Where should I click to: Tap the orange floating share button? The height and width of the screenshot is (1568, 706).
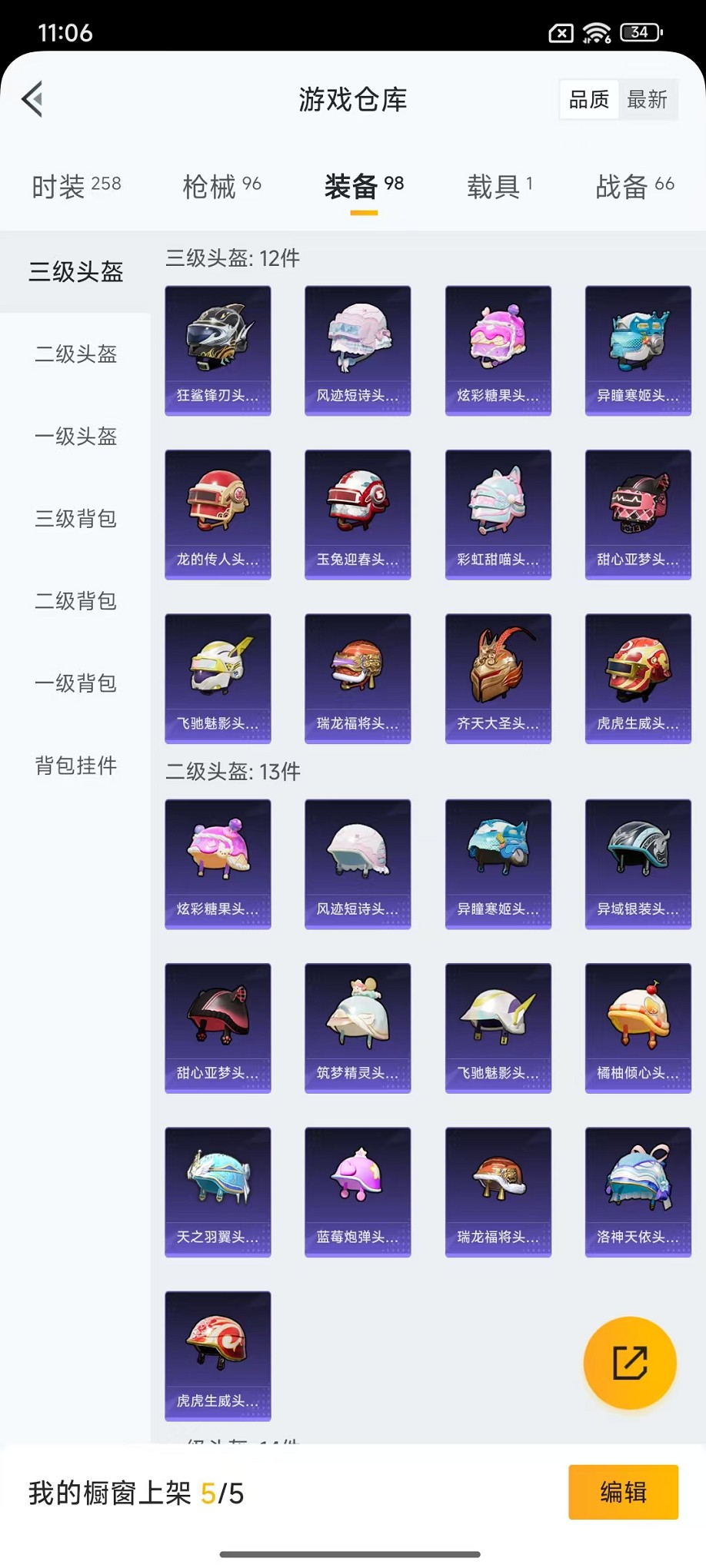[630, 1363]
